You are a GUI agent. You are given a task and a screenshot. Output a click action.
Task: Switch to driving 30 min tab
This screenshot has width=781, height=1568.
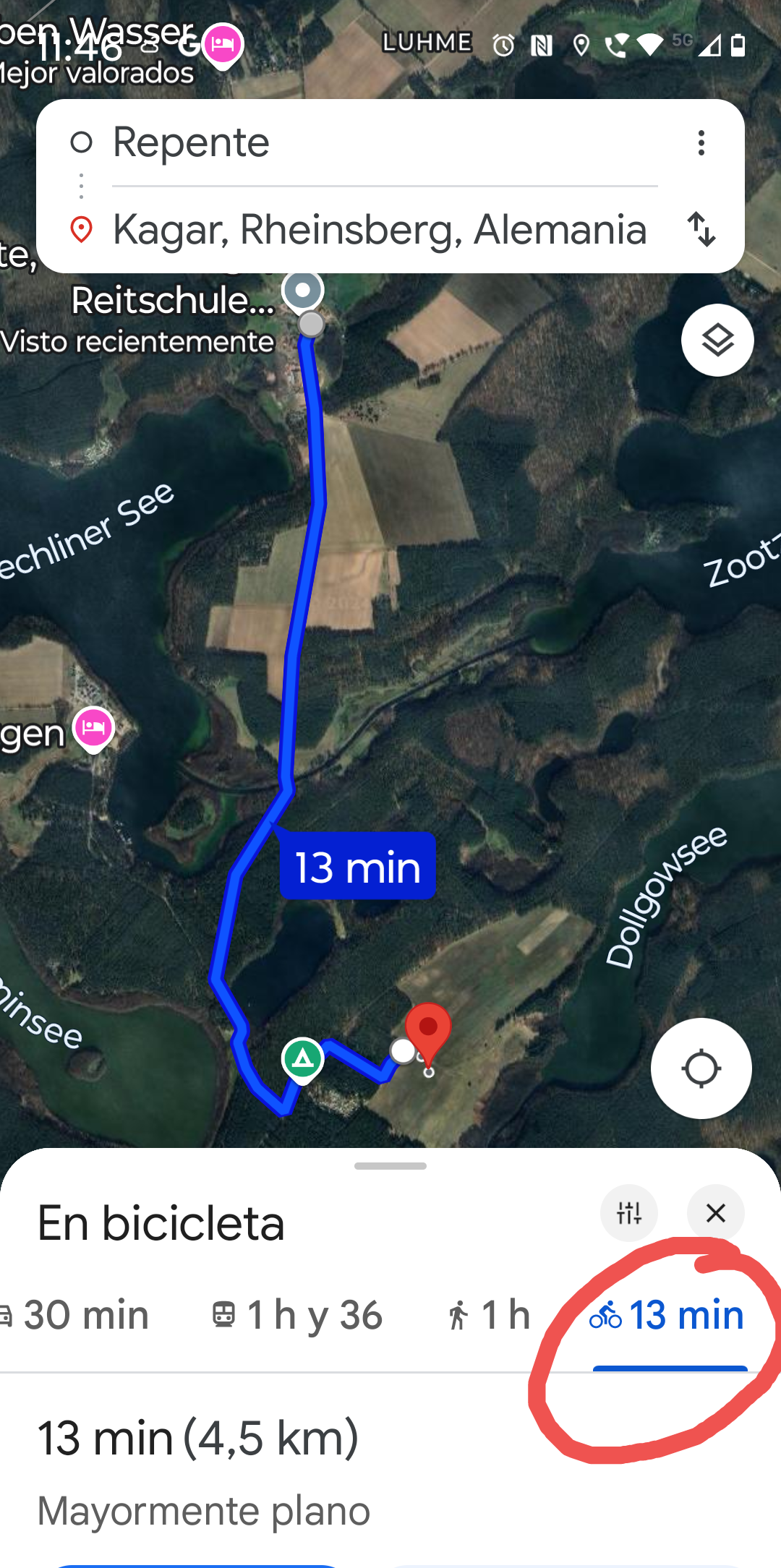(76, 1314)
